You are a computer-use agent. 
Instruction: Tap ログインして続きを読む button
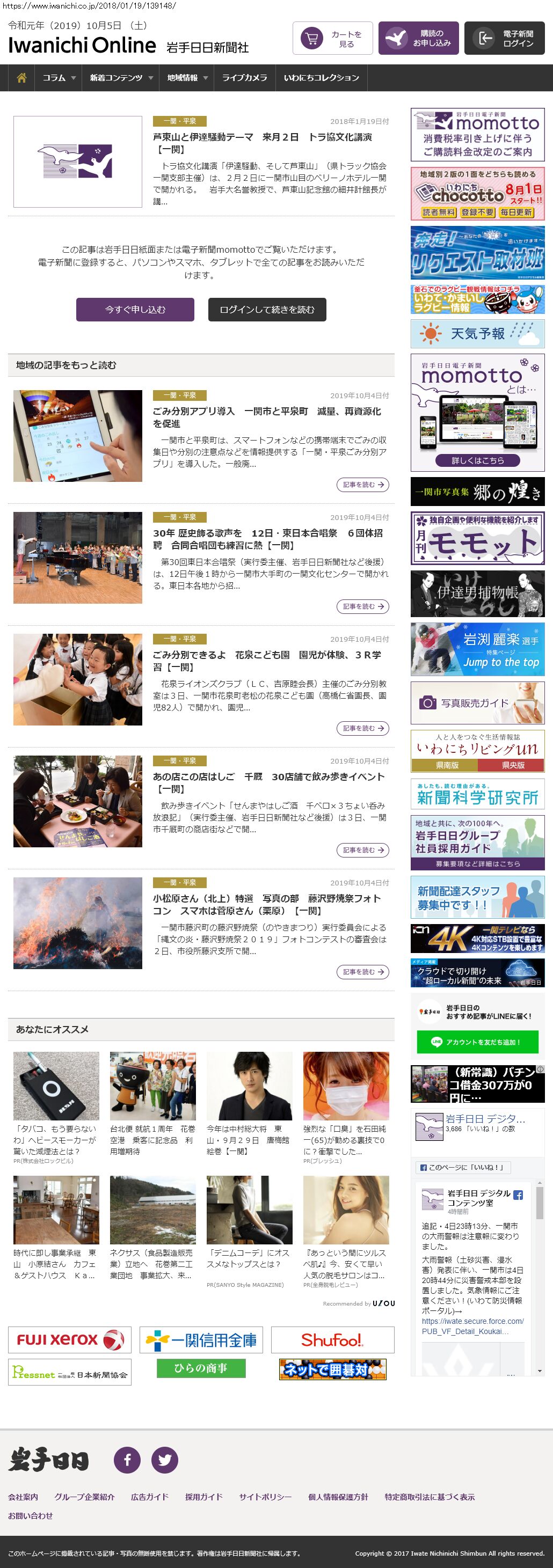(267, 309)
